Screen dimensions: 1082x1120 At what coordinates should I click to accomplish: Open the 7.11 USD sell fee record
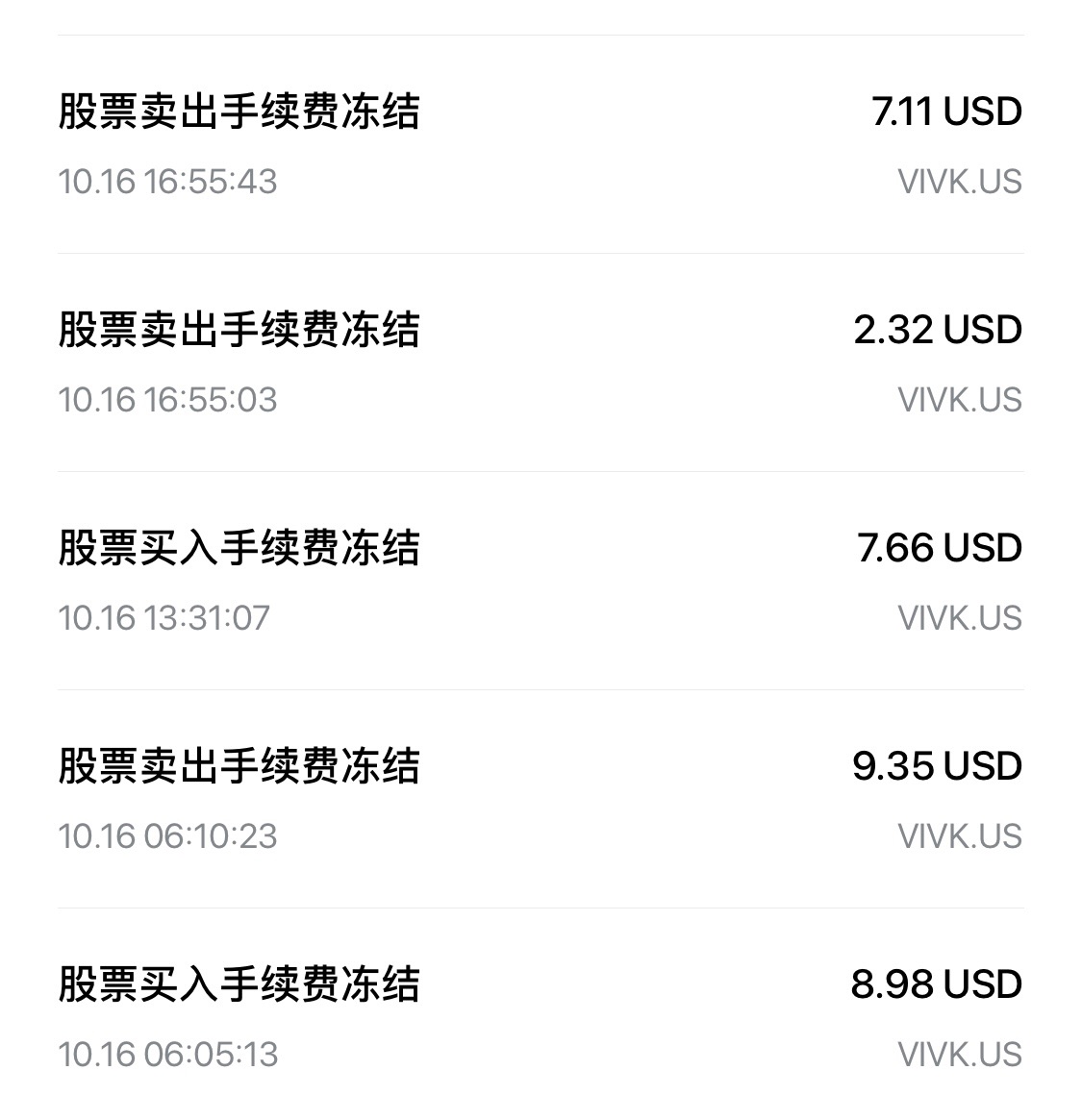click(541, 144)
